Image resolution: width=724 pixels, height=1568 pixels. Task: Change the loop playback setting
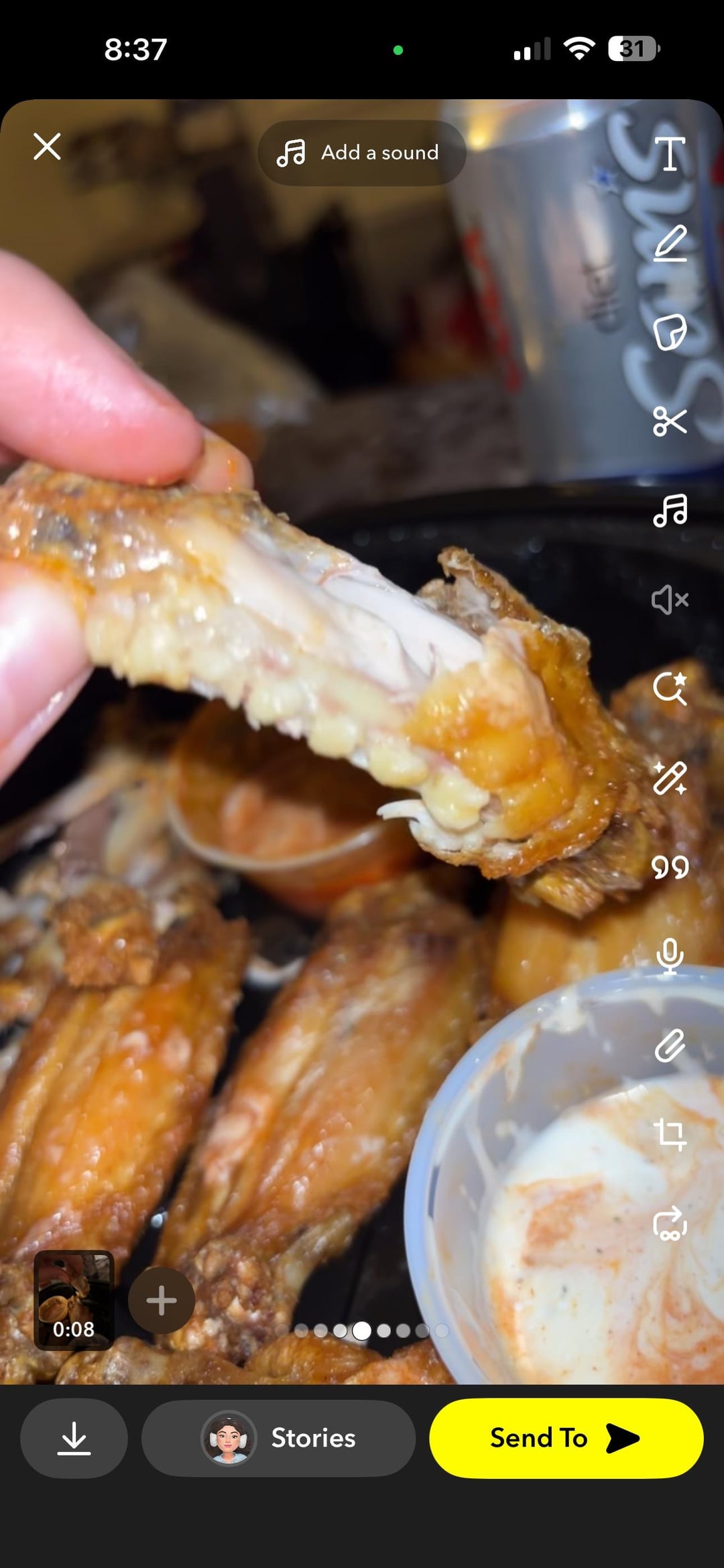pyautogui.click(x=670, y=1224)
